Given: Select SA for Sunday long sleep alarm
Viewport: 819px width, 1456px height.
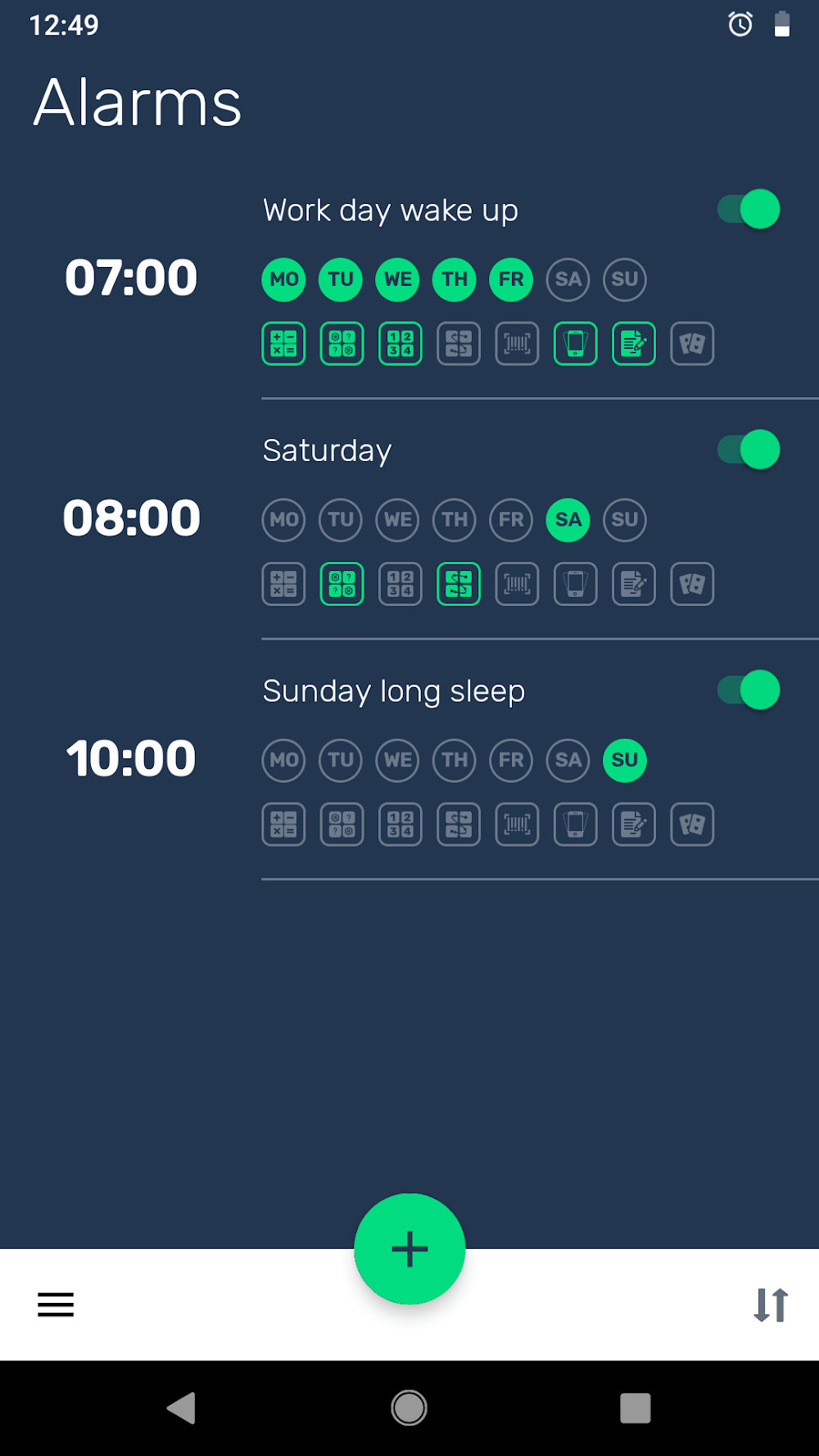Looking at the screenshot, I should pos(568,760).
